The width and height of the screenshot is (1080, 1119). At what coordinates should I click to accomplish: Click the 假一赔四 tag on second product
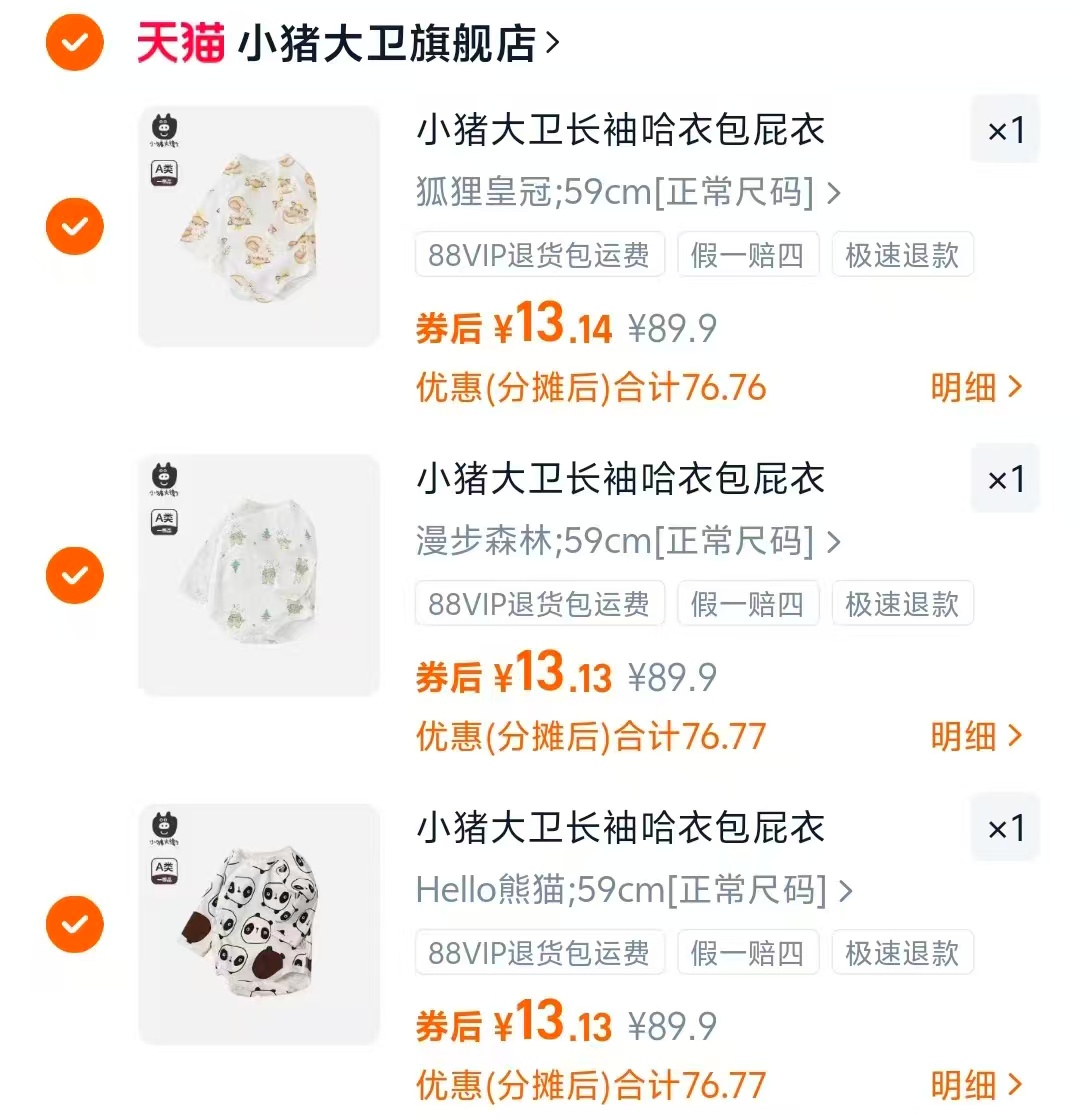[748, 603]
